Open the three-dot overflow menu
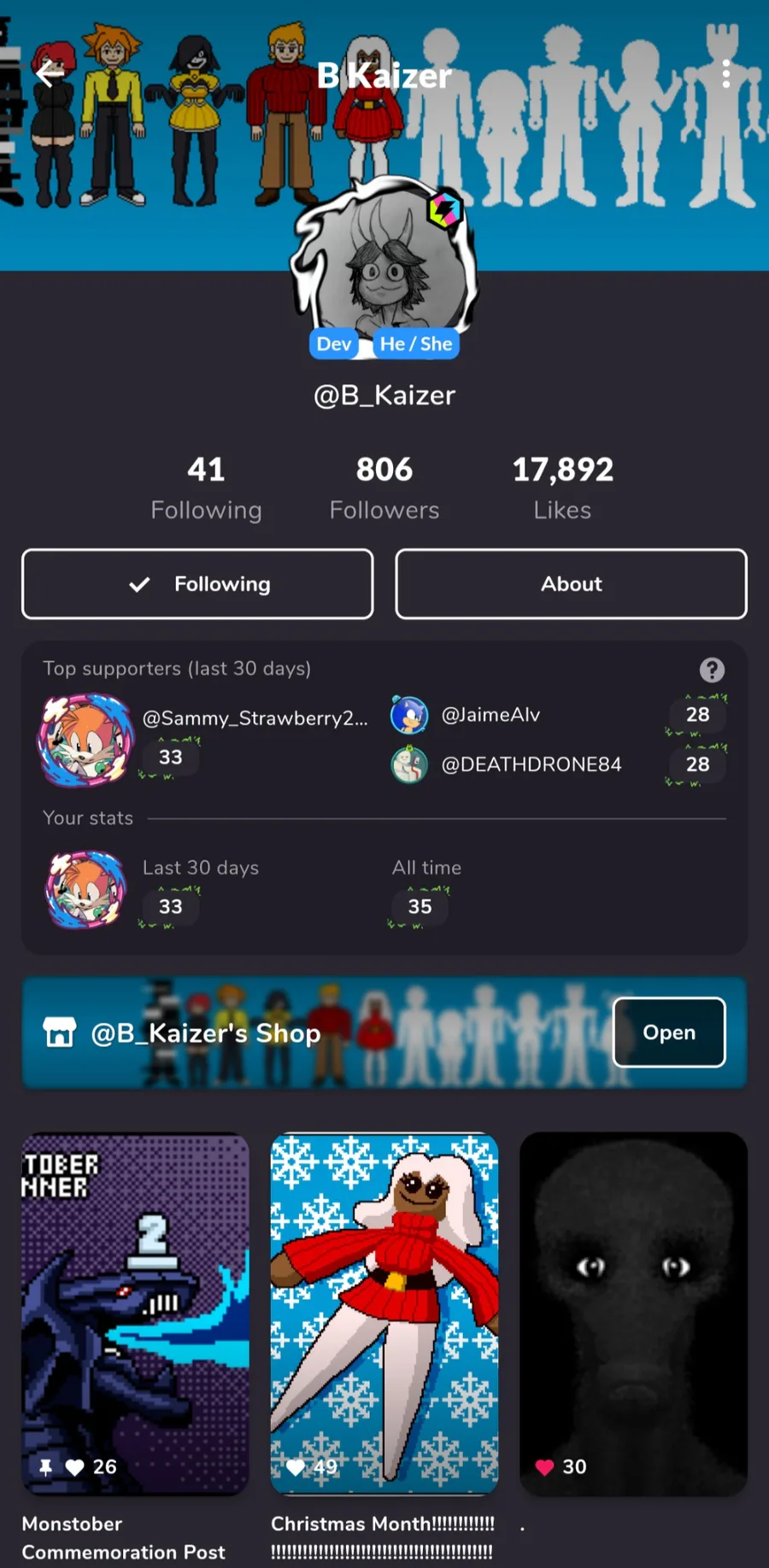The height and width of the screenshot is (1568, 769). click(725, 74)
